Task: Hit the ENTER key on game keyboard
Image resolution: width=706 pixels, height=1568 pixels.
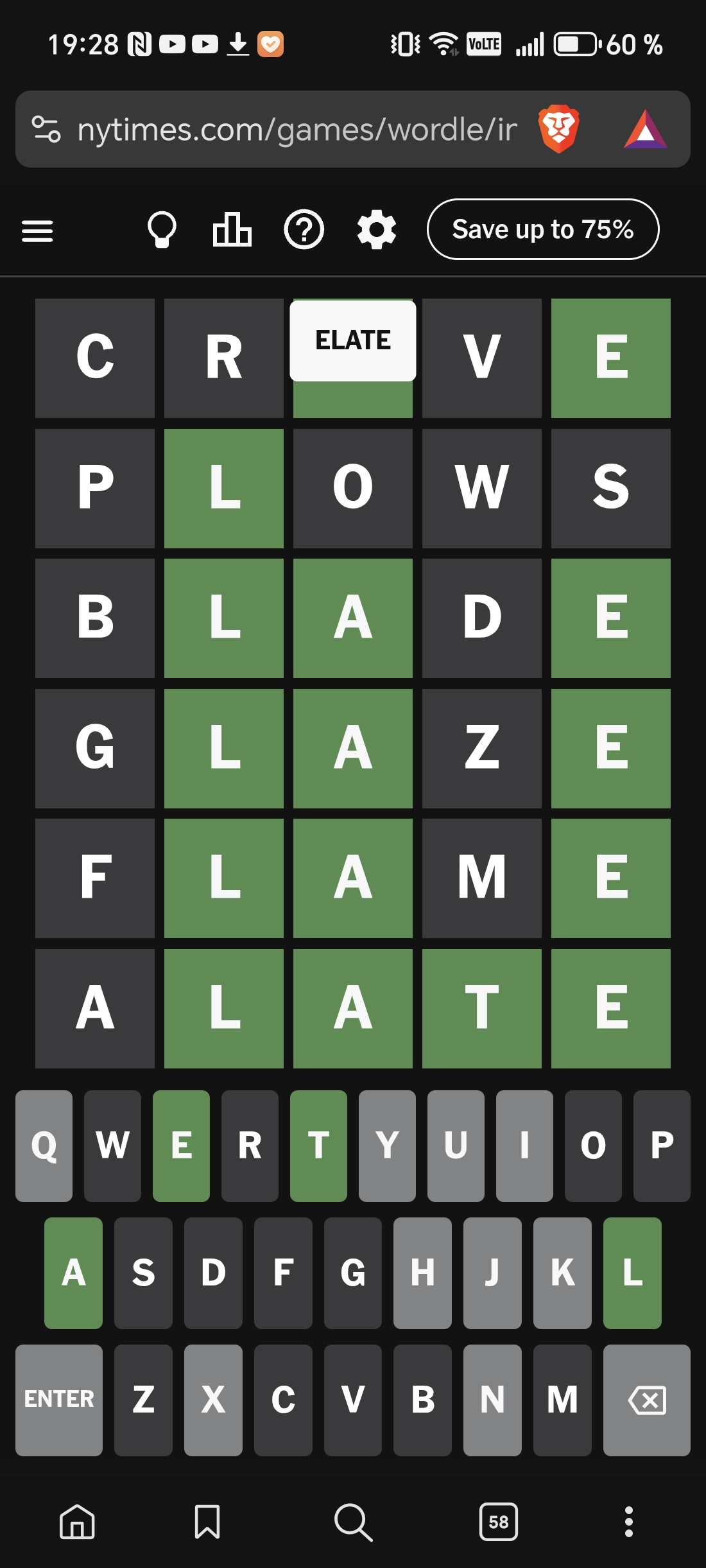Action: 59,1399
